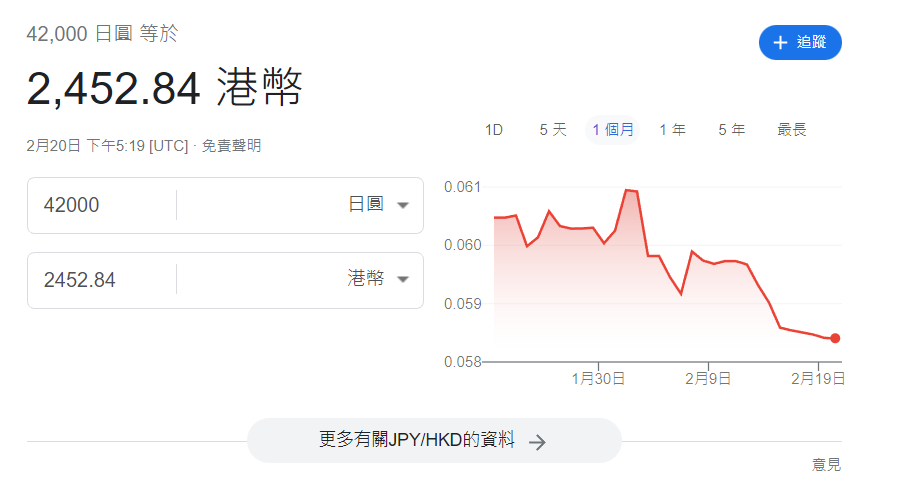Tap the 追蹤 follow button
901x486 pixels.
[x=799, y=42]
